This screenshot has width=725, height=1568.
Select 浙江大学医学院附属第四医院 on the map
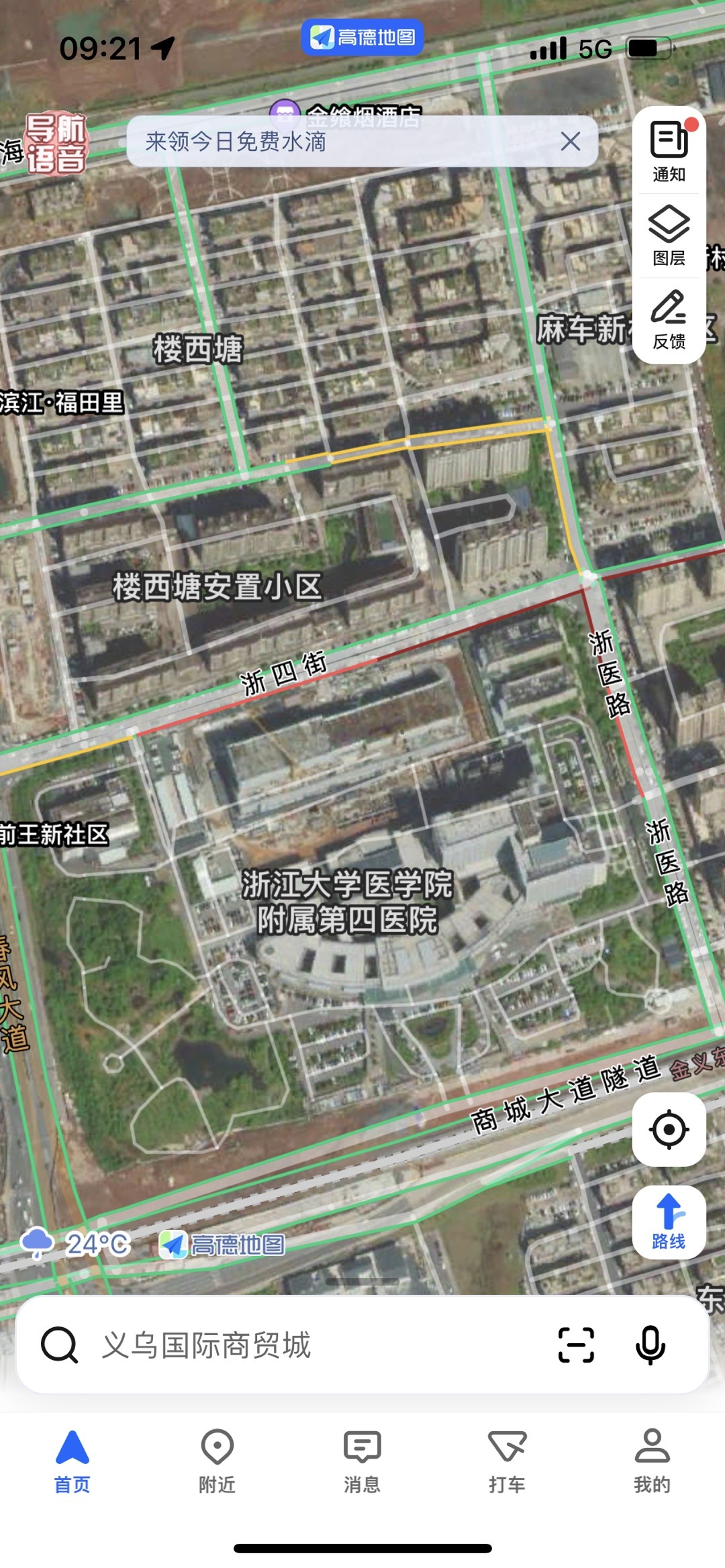pyautogui.click(x=347, y=902)
